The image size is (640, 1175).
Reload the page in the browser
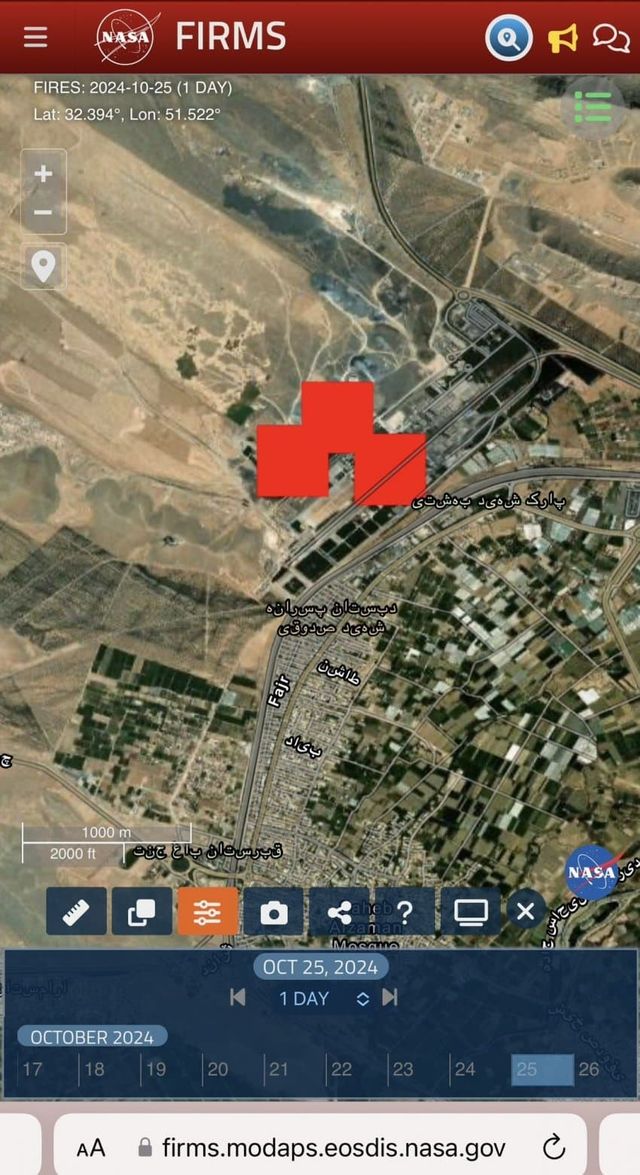tap(553, 1147)
